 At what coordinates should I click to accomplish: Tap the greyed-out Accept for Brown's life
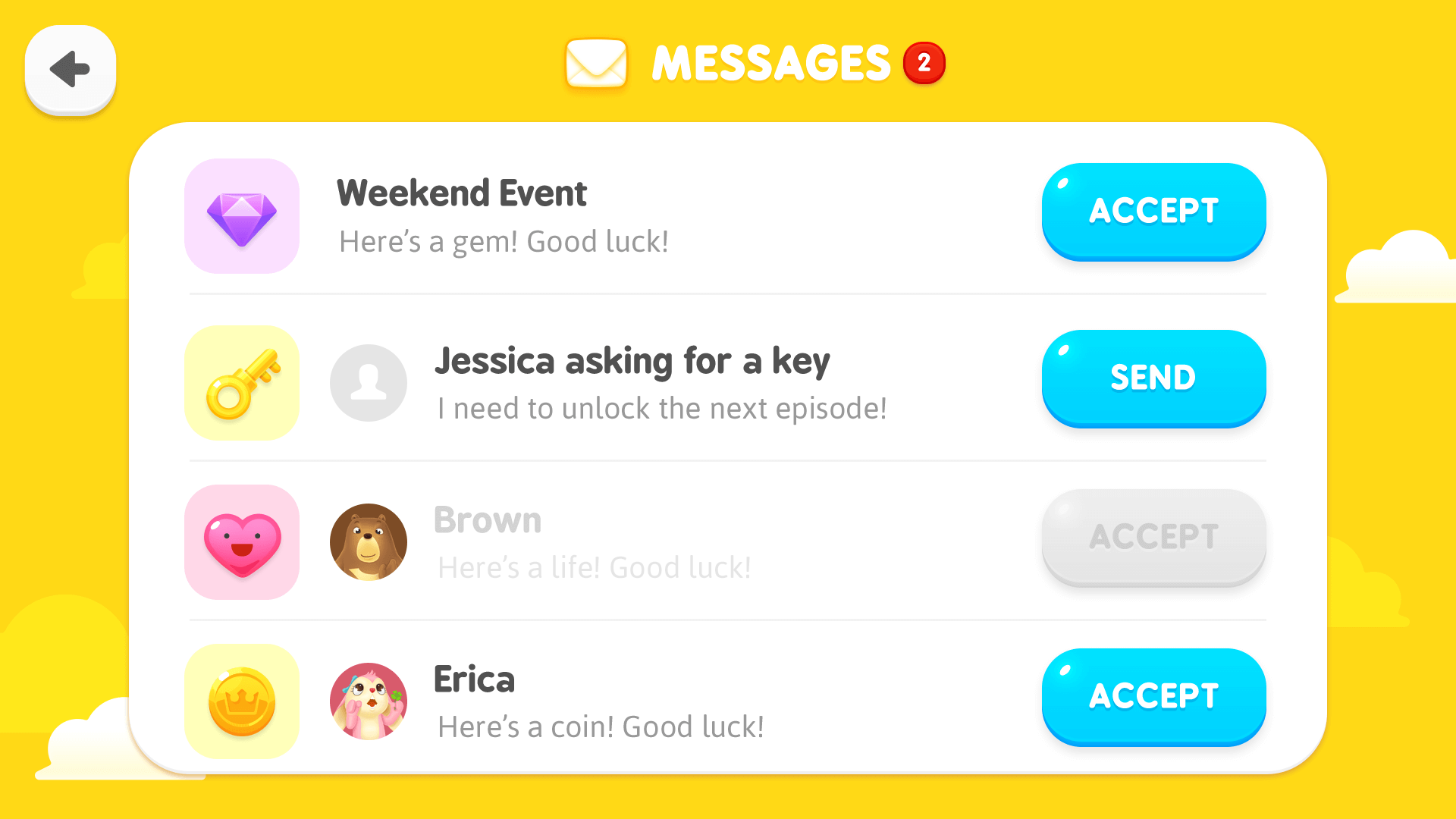(1153, 537)
